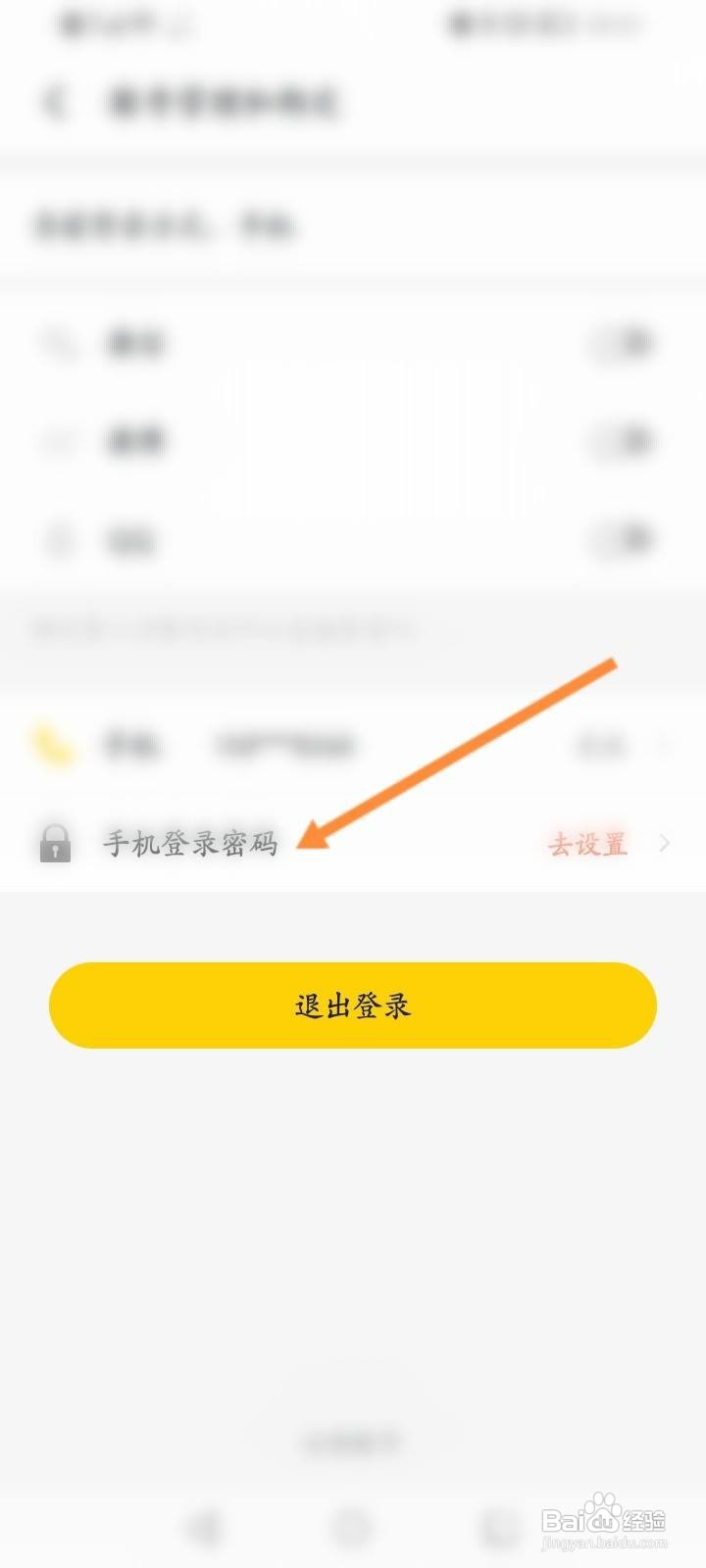Click the icon on the second settings row

tap(59, 441)
